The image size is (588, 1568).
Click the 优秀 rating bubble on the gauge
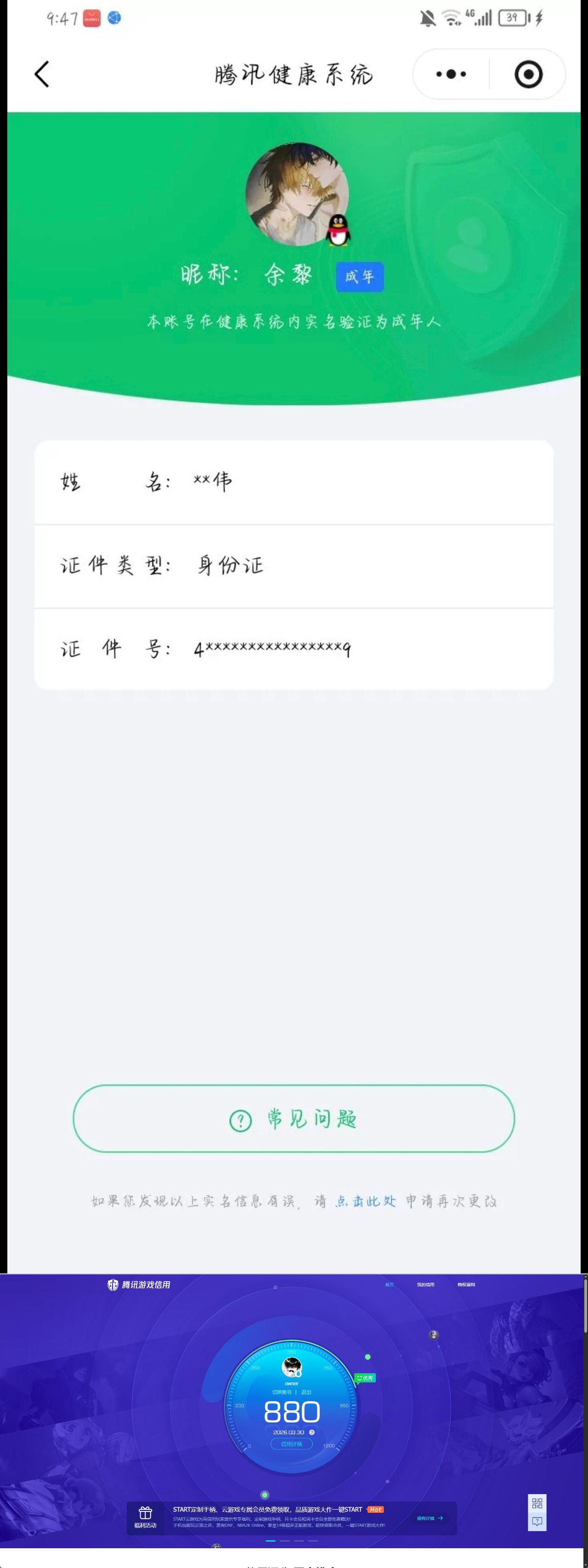[x=365, y=1379]
